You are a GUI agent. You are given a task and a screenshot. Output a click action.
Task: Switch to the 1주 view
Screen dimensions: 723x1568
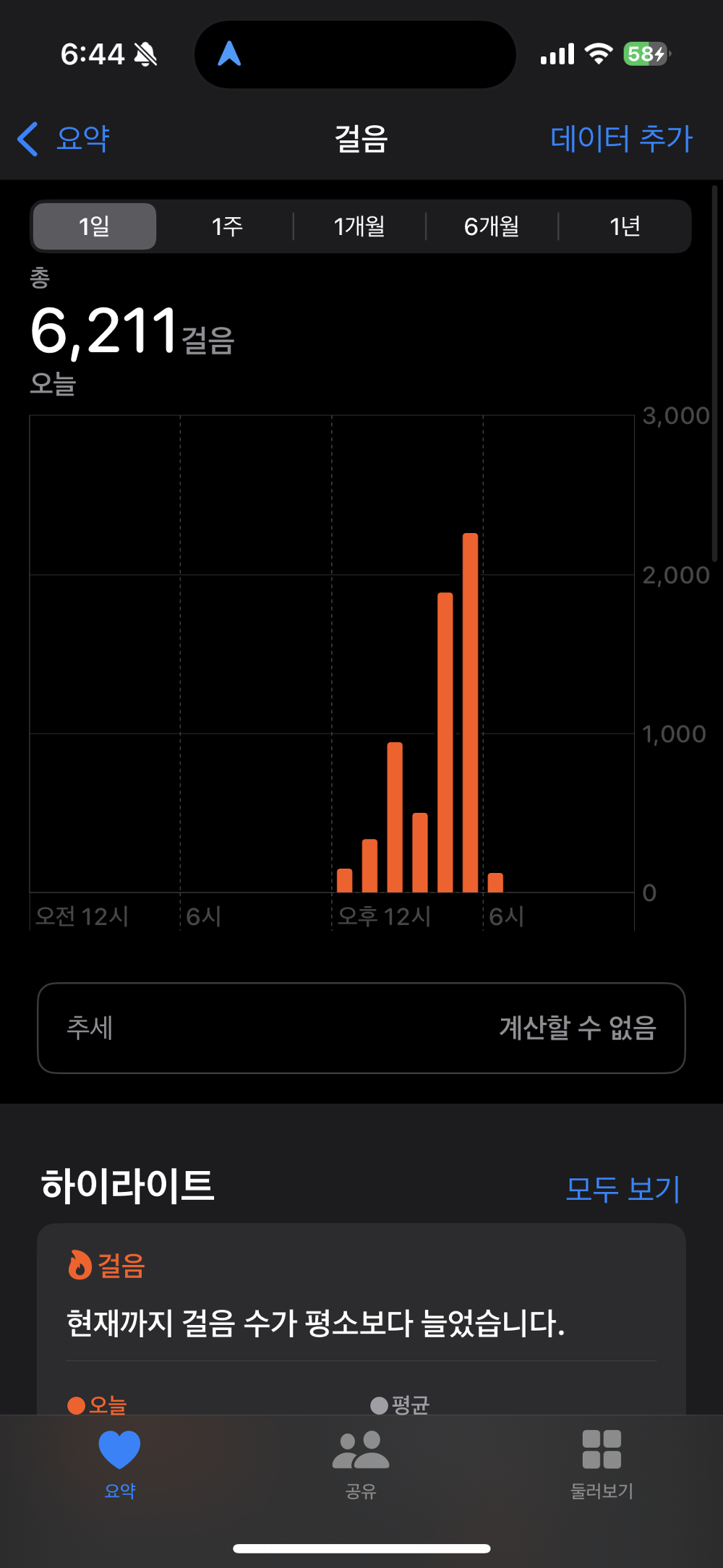[x=227, y=226]
